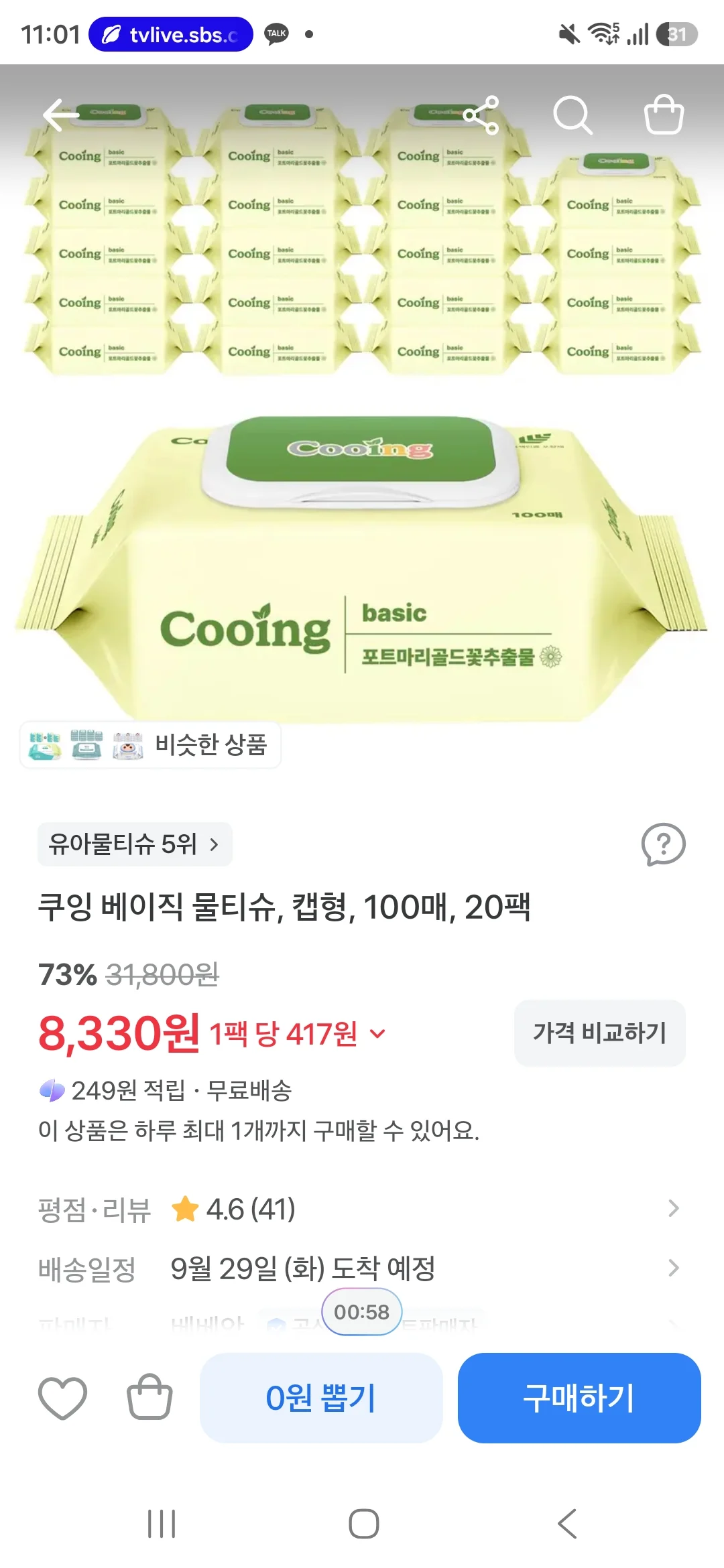Expand the 1팩 당 417원 price dropdown
The width and height of the screenshot is (724, 1568).
coord(298,1034)
